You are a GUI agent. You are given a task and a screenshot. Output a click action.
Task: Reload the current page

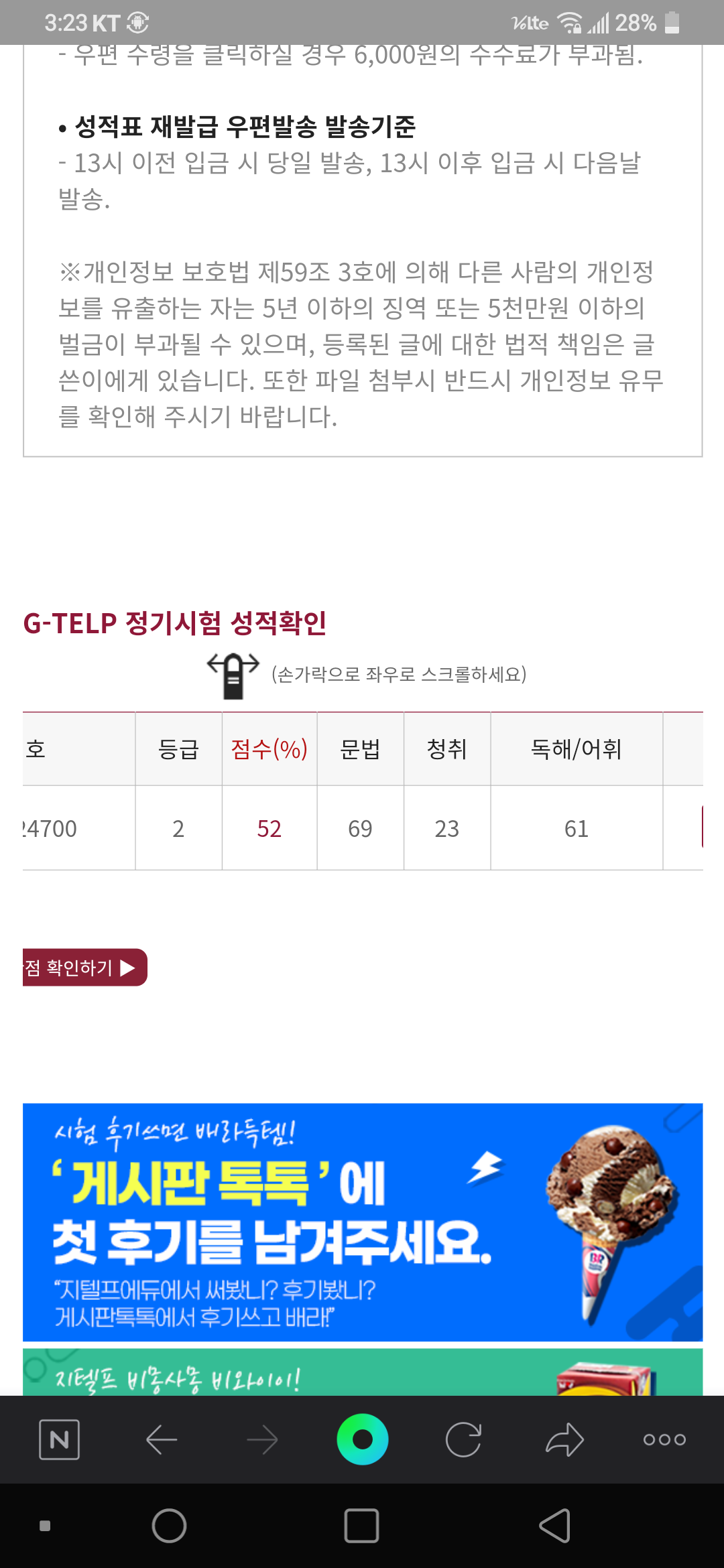coord(463,1439)
